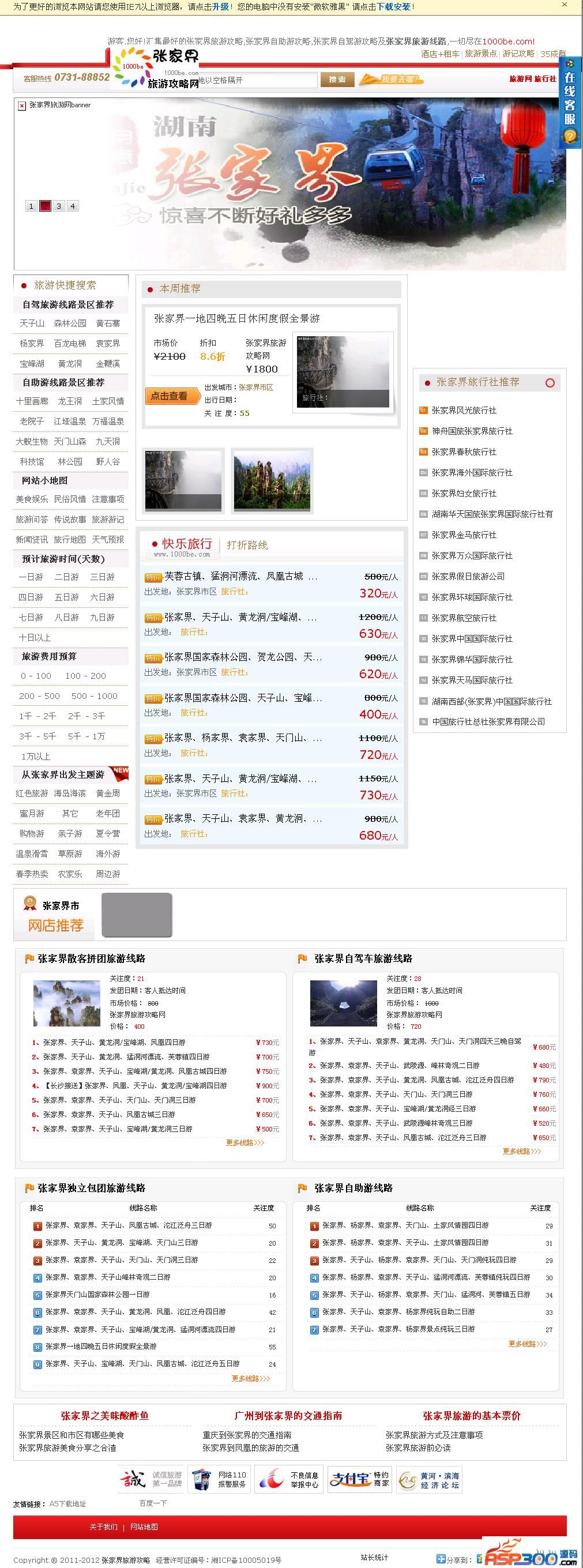The height and width of the screenshot is (1568, 583).
Task: Select the 天子山 scenic spot link
Action: tap(32, 323)
